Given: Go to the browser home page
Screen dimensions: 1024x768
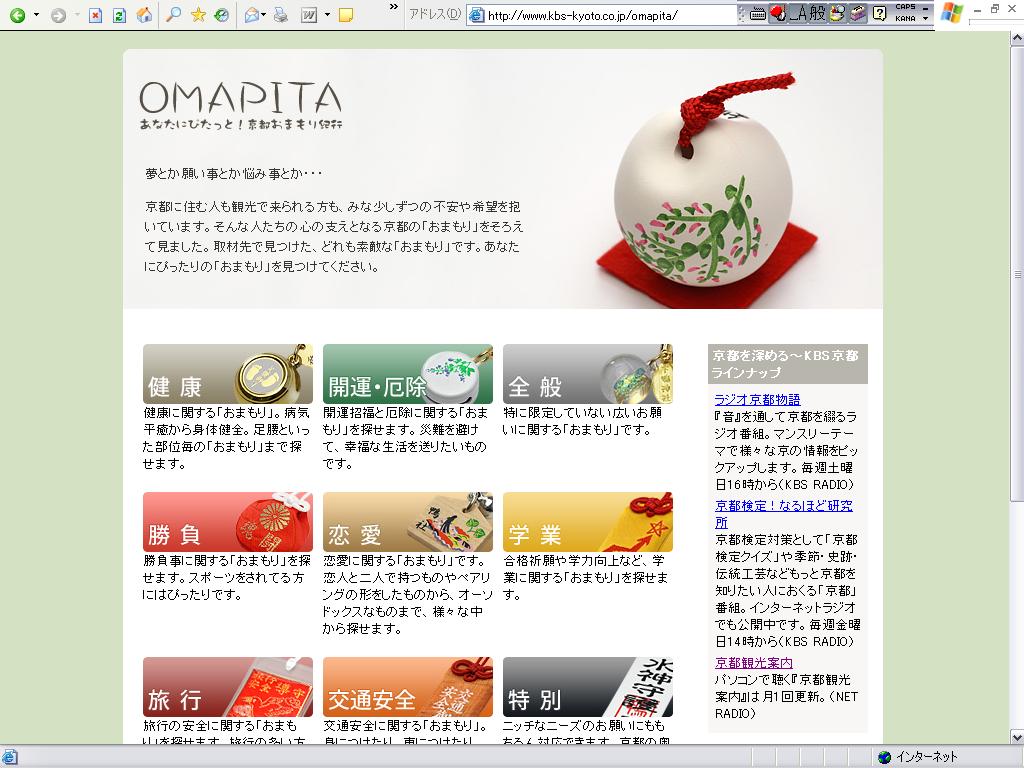Looking at the screenshot, I should (145, 15).
